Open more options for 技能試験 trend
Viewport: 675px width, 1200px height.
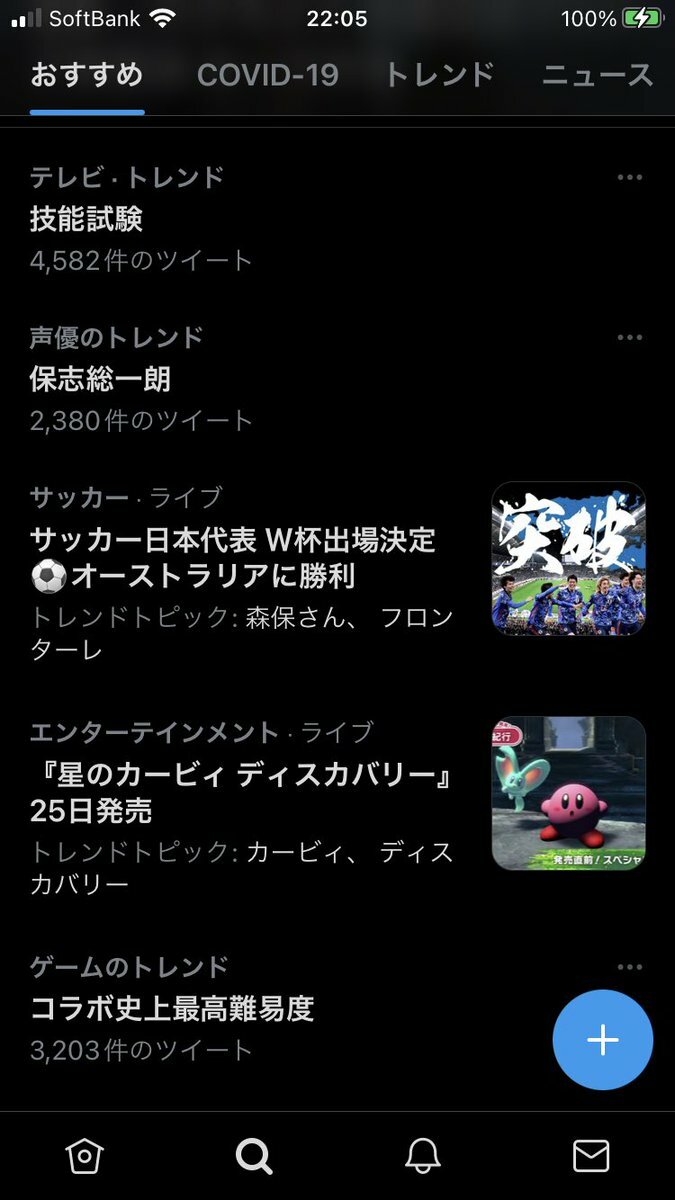tap(629, 178)
